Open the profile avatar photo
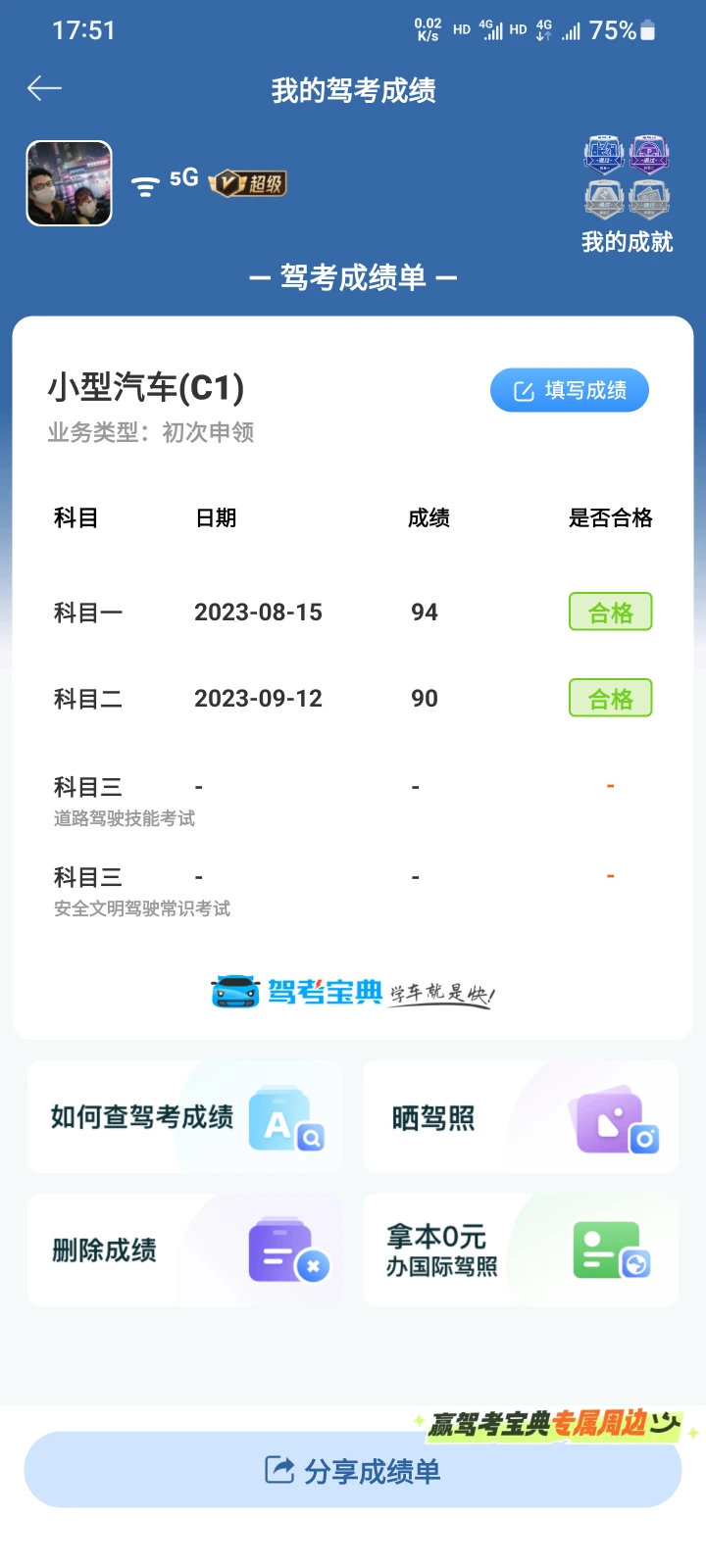This screenshot has width=706, height=1568. point(69,183)
